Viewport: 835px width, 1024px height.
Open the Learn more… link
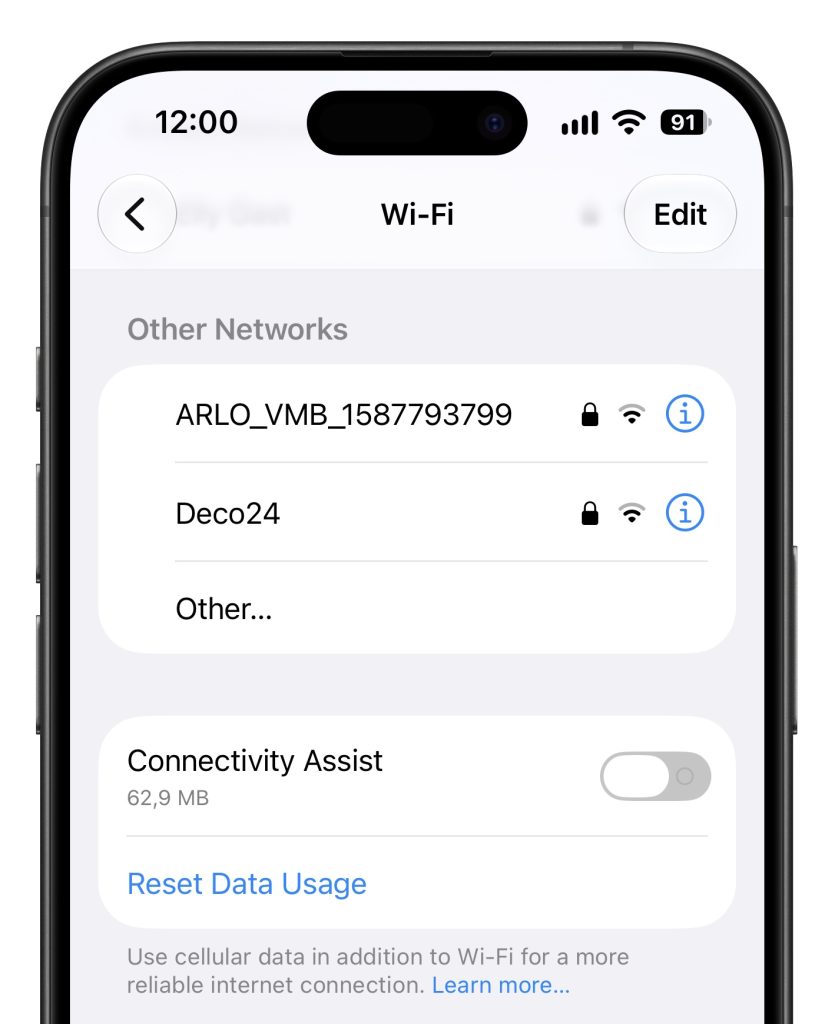pyautogui.click(x=501, y=985)
